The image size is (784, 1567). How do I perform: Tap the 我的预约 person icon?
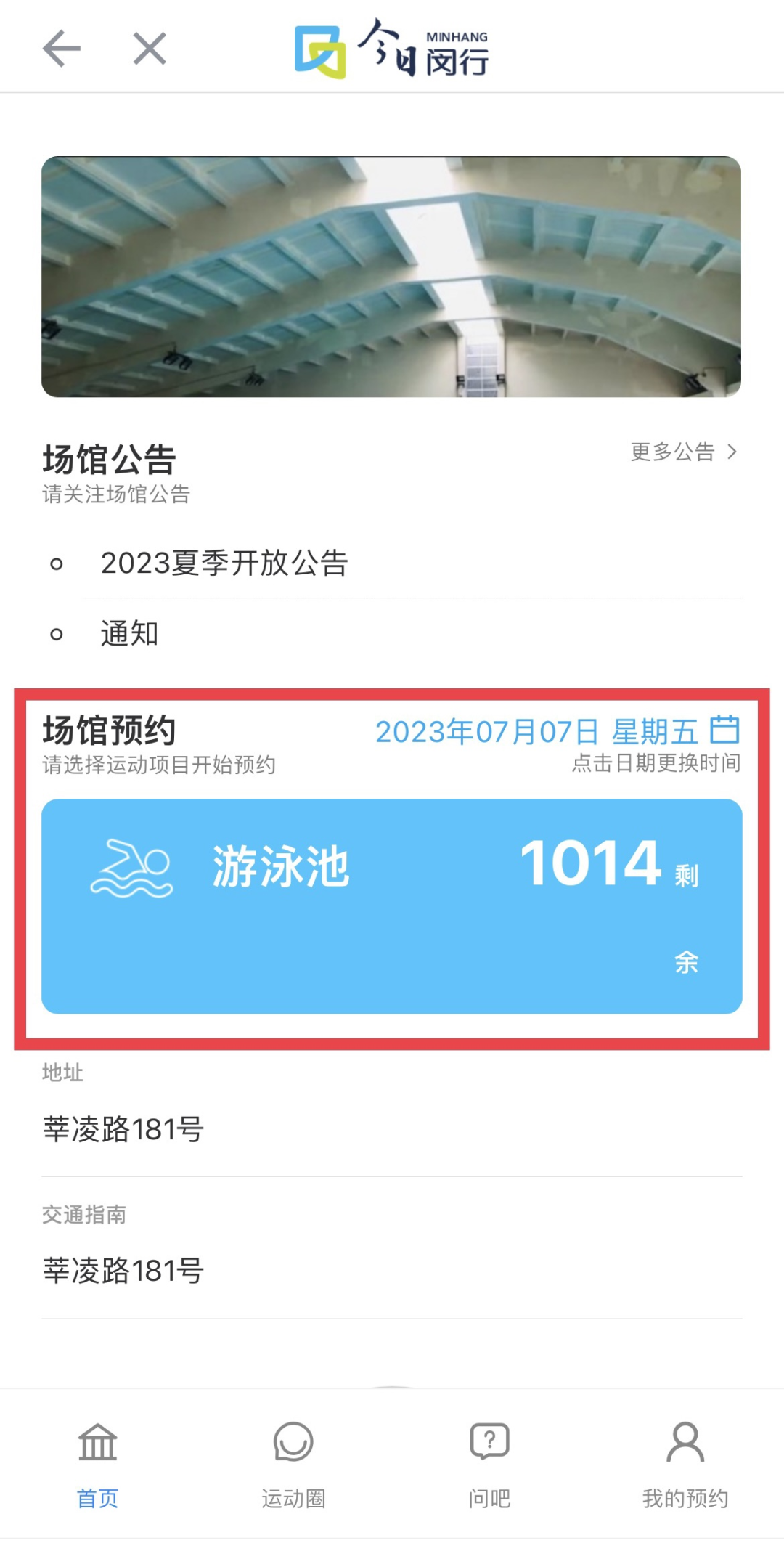pyautogui.click(x=685, y=1441)
